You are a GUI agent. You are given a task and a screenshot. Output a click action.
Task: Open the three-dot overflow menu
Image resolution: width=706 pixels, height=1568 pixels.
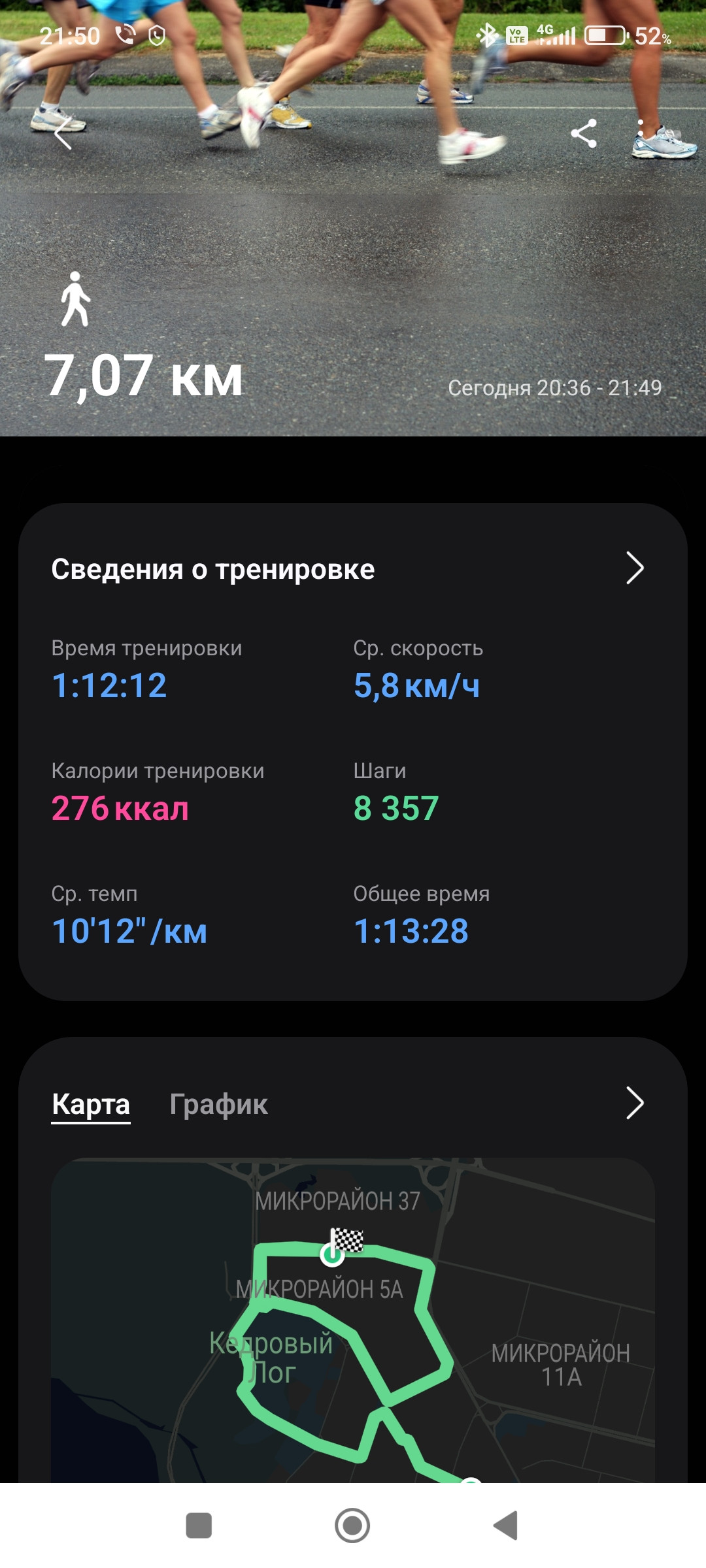coord(641,134)
